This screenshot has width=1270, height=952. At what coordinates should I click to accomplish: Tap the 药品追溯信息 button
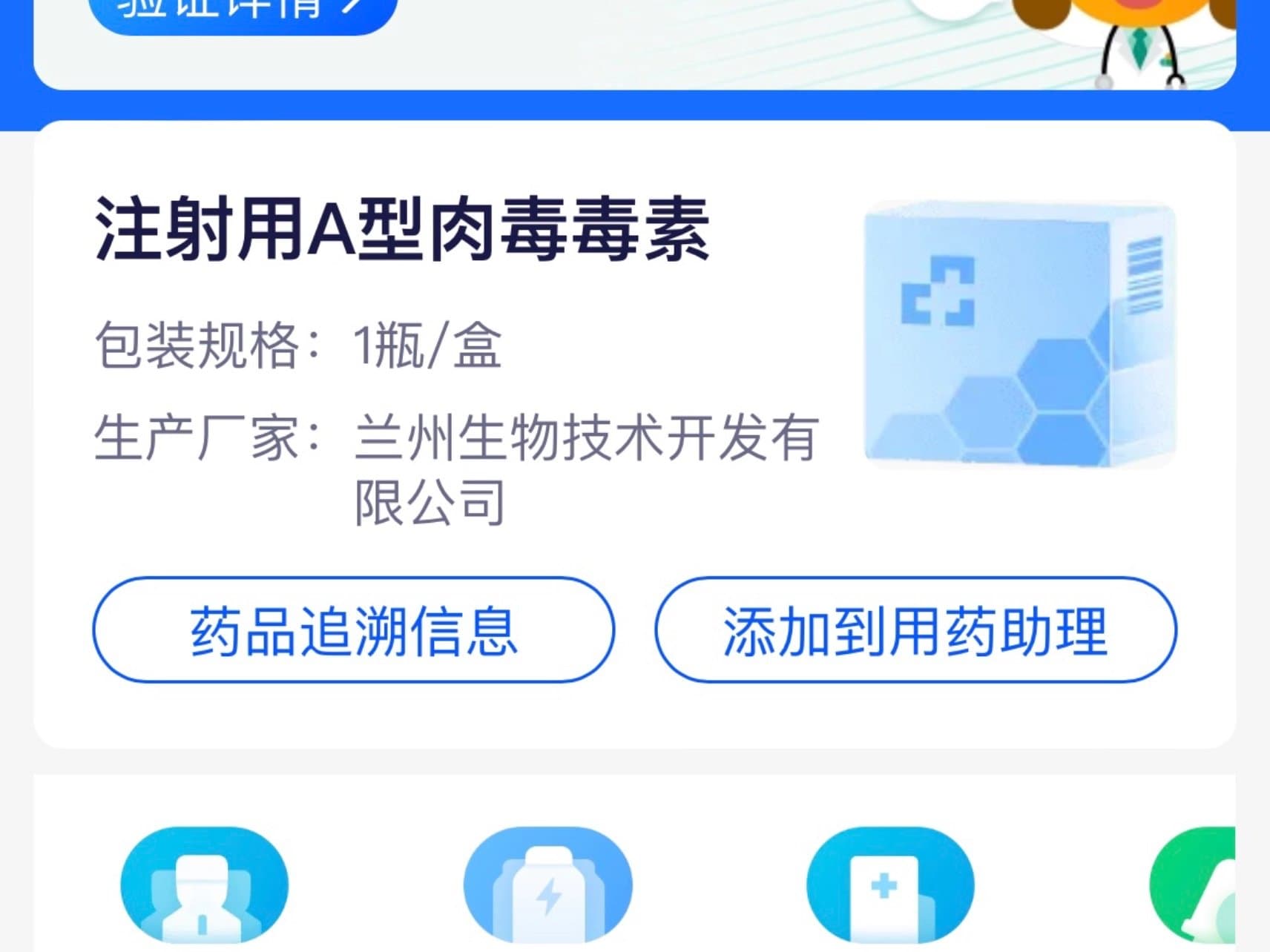(353, 629)
